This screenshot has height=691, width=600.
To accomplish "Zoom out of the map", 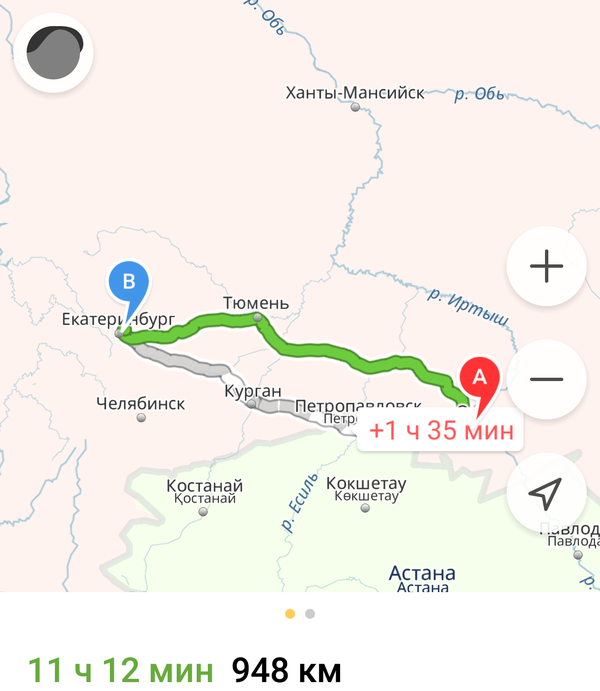I will [x=547, y=380].
